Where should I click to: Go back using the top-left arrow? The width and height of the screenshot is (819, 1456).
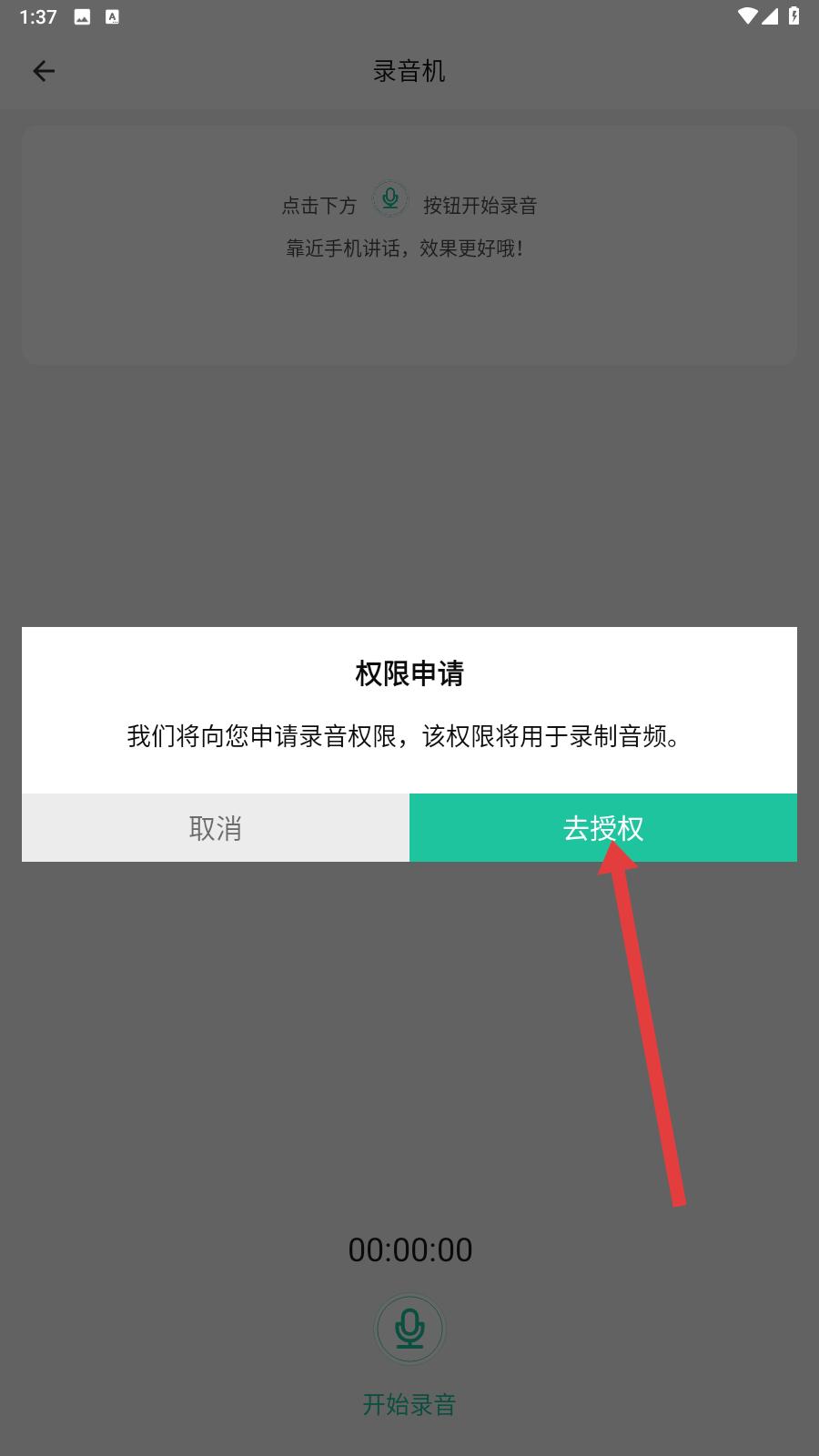coord(44,71)
